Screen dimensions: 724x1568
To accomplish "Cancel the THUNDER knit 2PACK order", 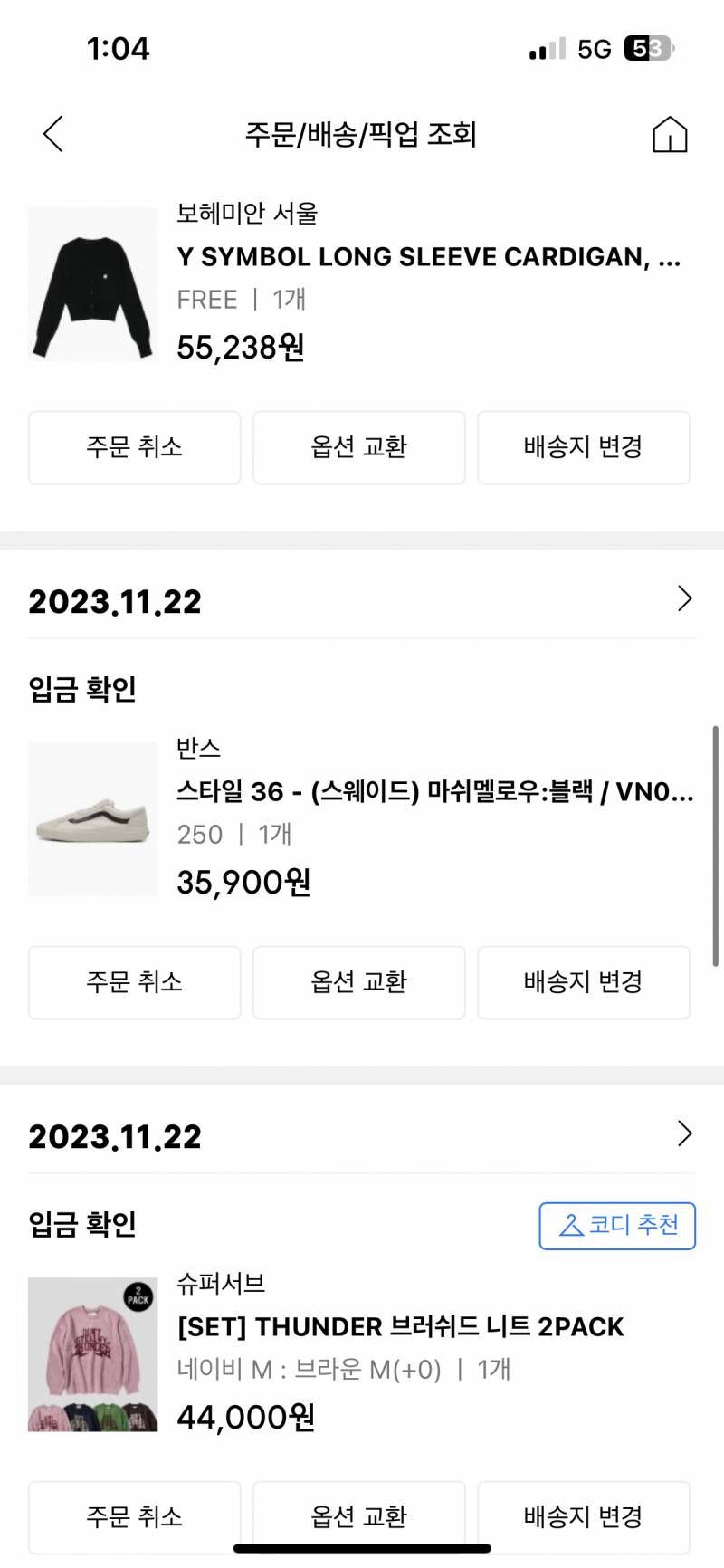I will click(134, 1516).
